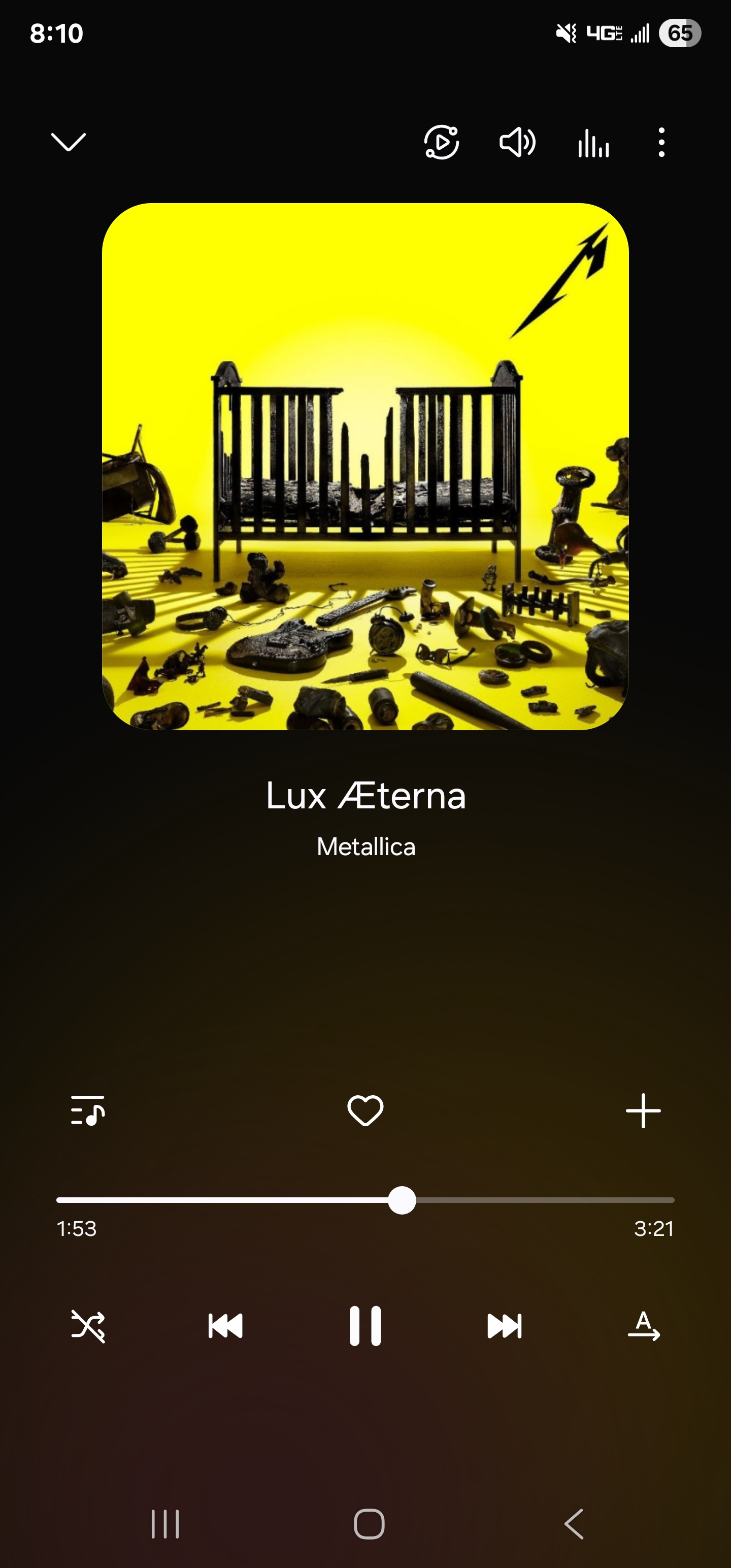Screen dimensions: 731x1568
Task: Go back with the system back button
Action: tap(574, 1524)
